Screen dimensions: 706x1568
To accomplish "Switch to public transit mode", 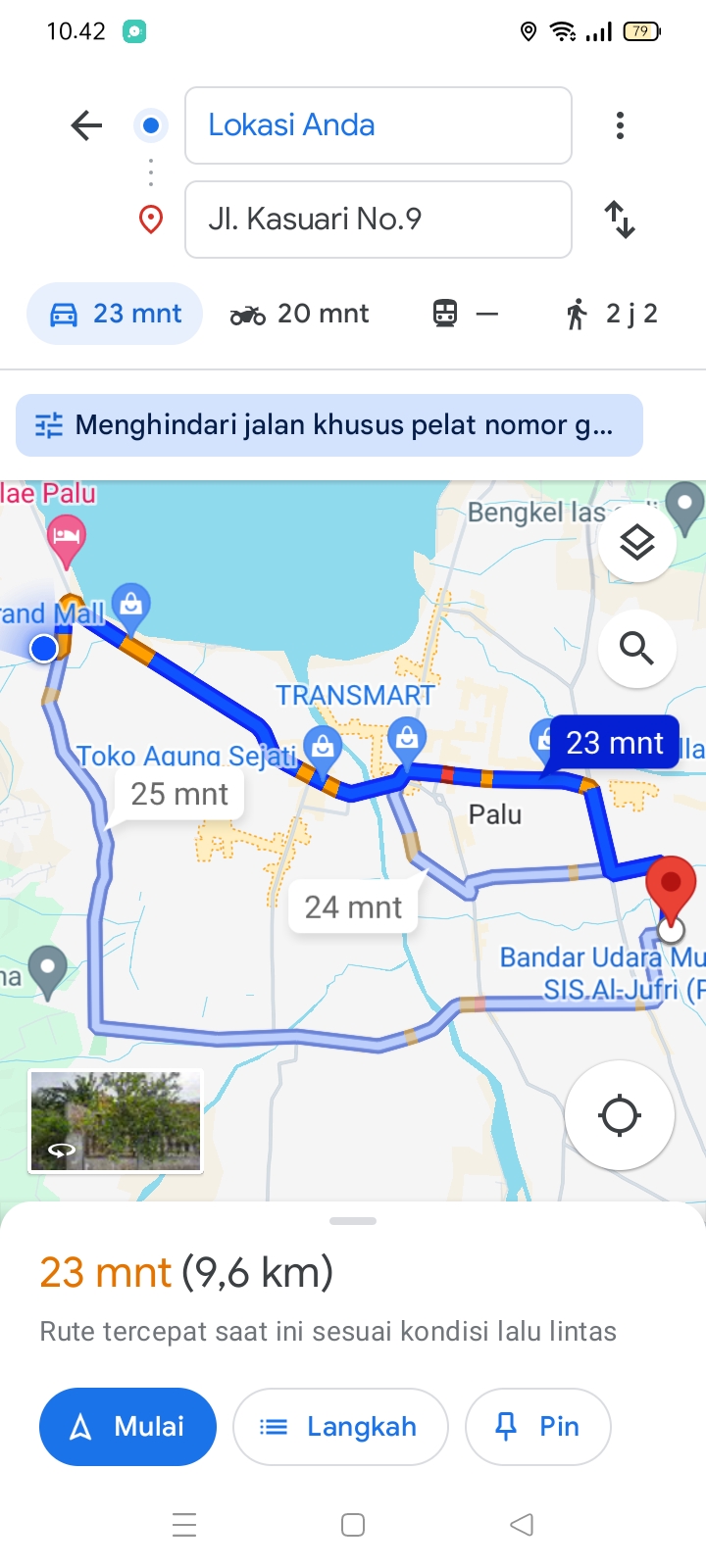I will point(465,314).
